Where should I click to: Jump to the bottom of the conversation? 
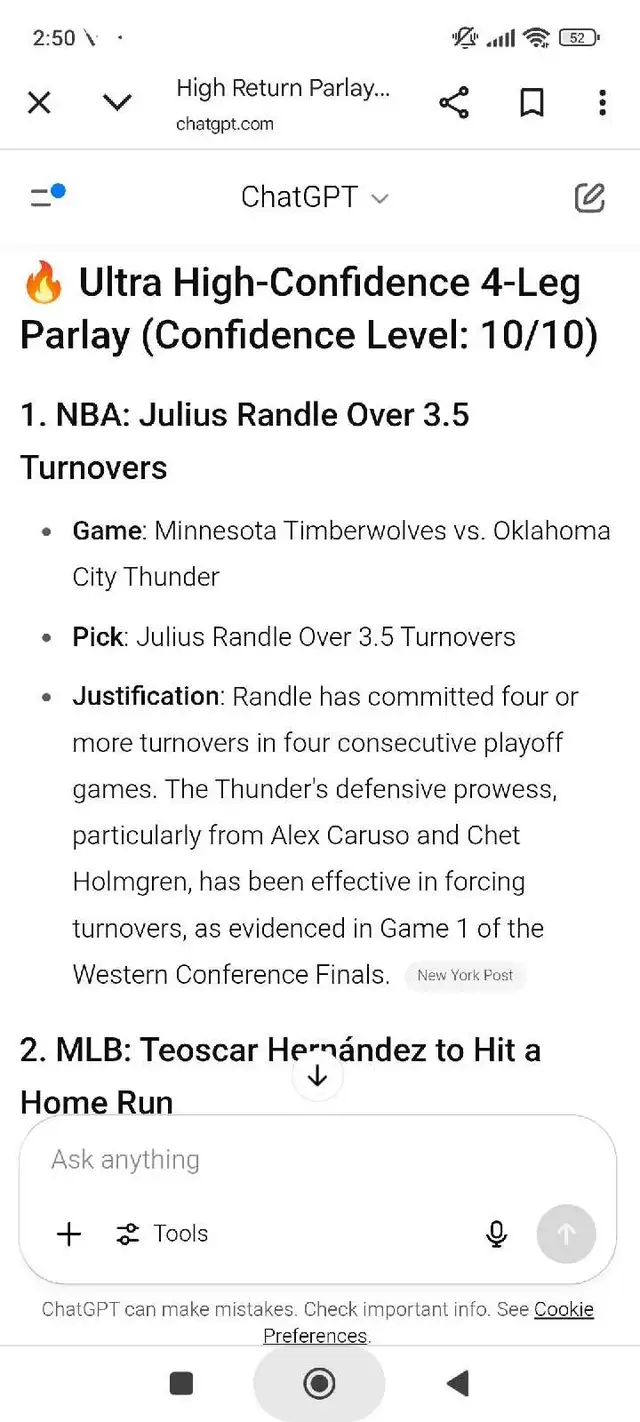pos(318,1076)
